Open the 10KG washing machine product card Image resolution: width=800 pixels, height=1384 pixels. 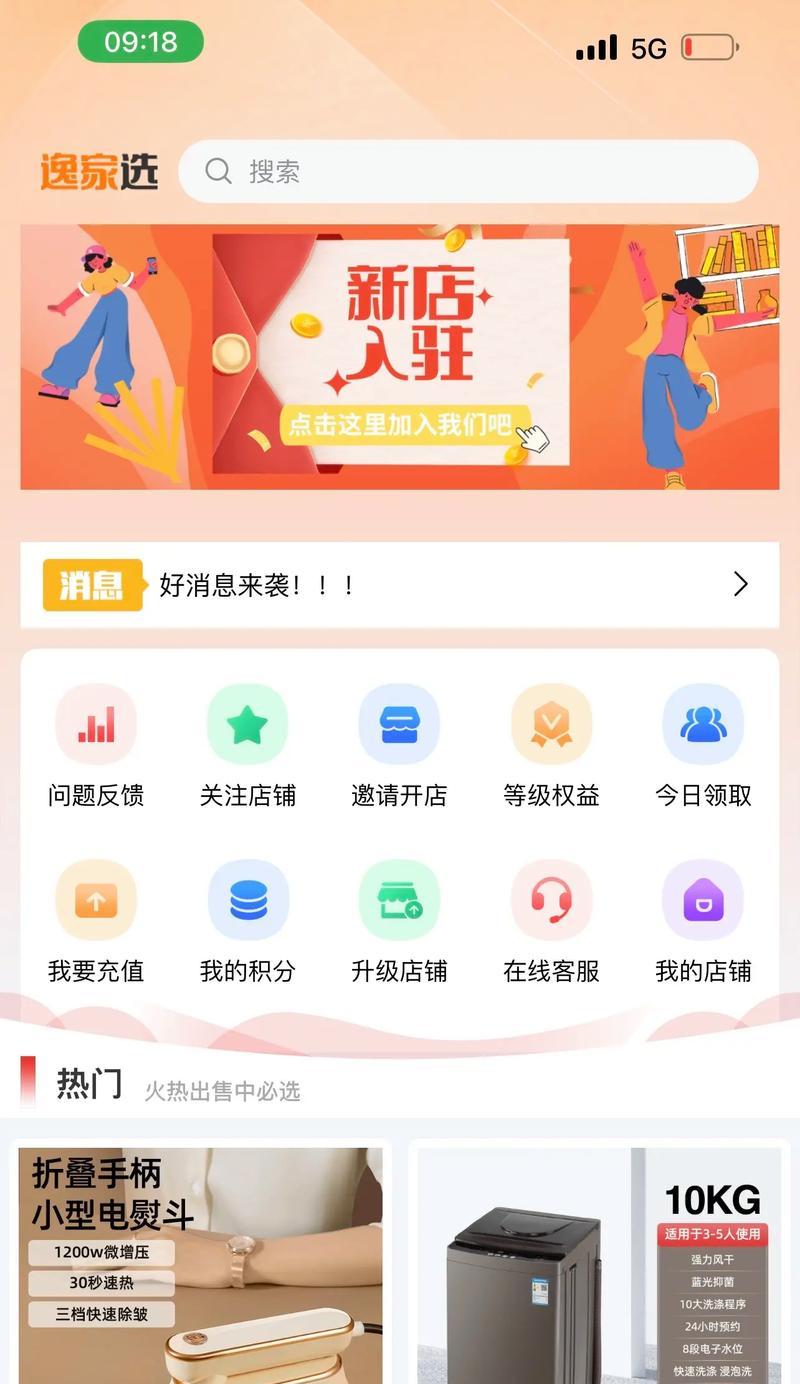point(598,1265)
